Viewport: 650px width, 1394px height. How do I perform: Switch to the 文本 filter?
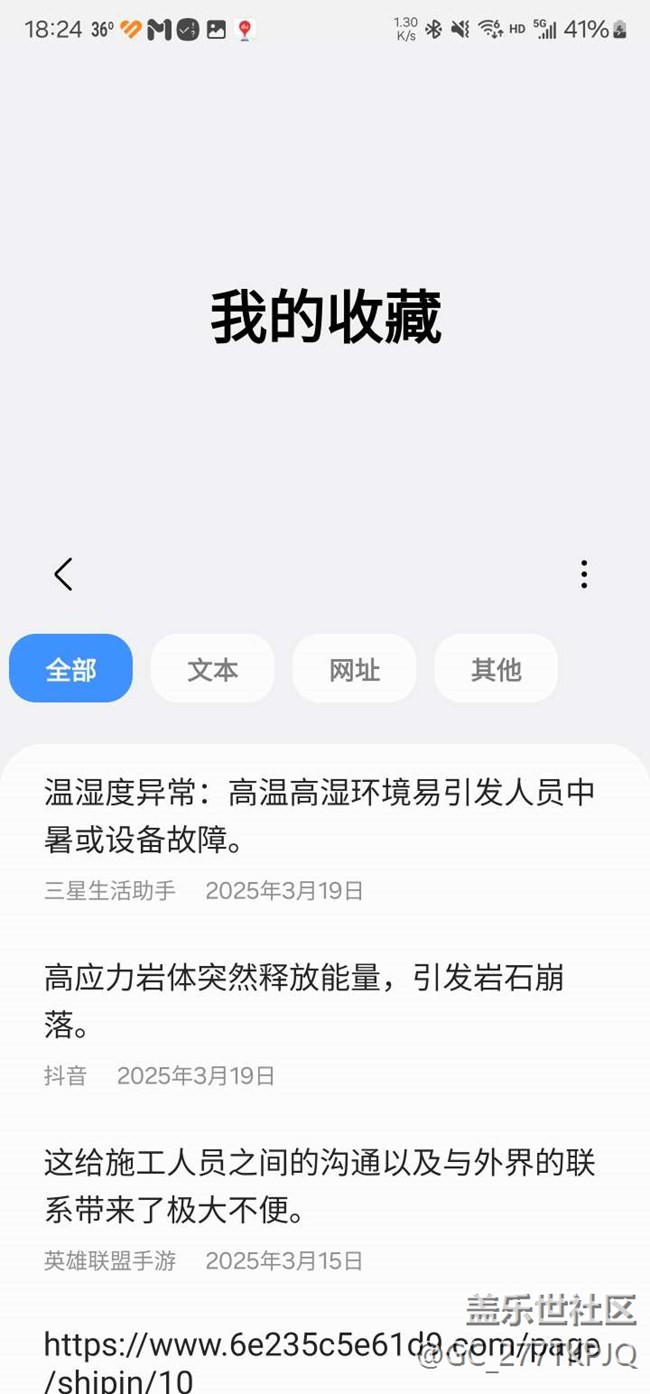tap(213, 668)
